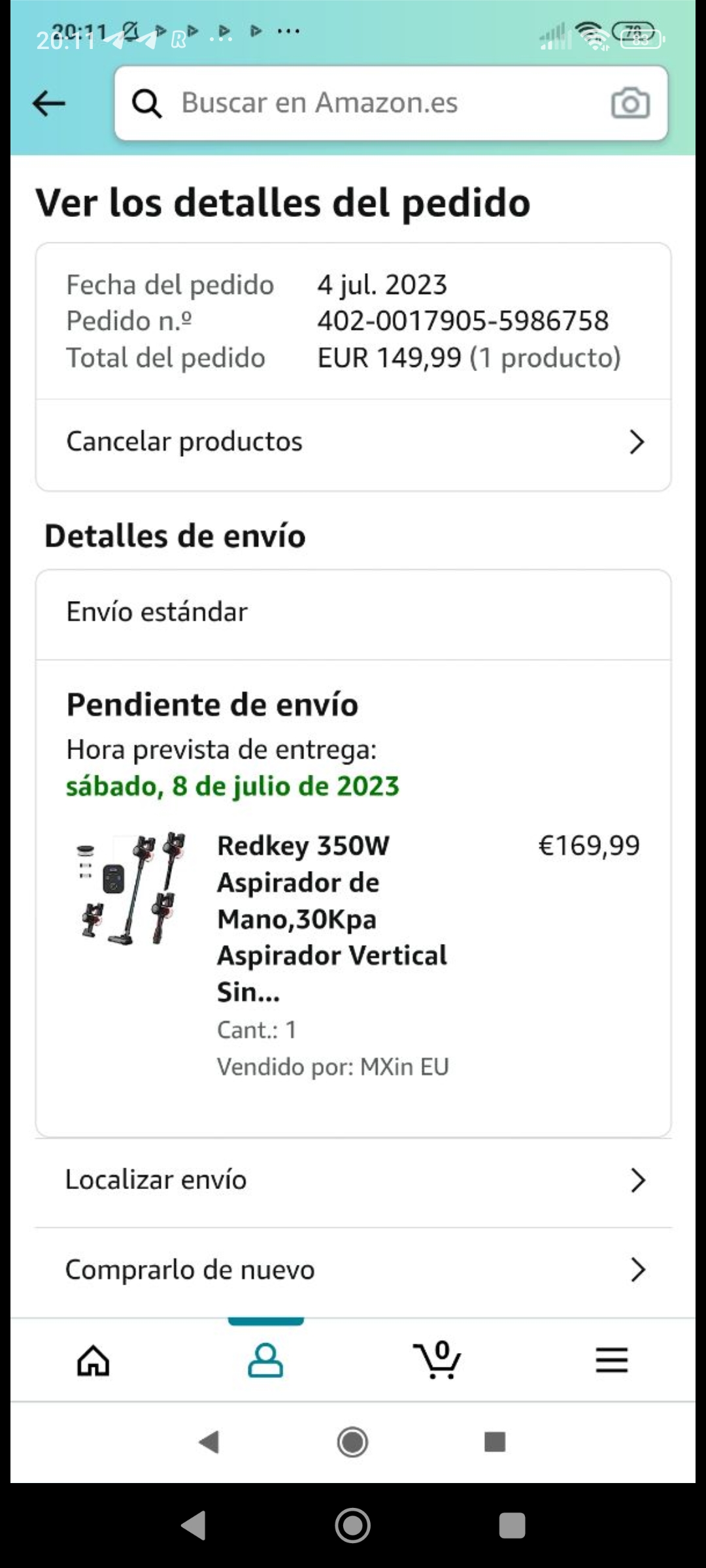The width and height of the screenshot is (706, 1568).
Task: Switch to the Home tab
Action: (93, 1360)
